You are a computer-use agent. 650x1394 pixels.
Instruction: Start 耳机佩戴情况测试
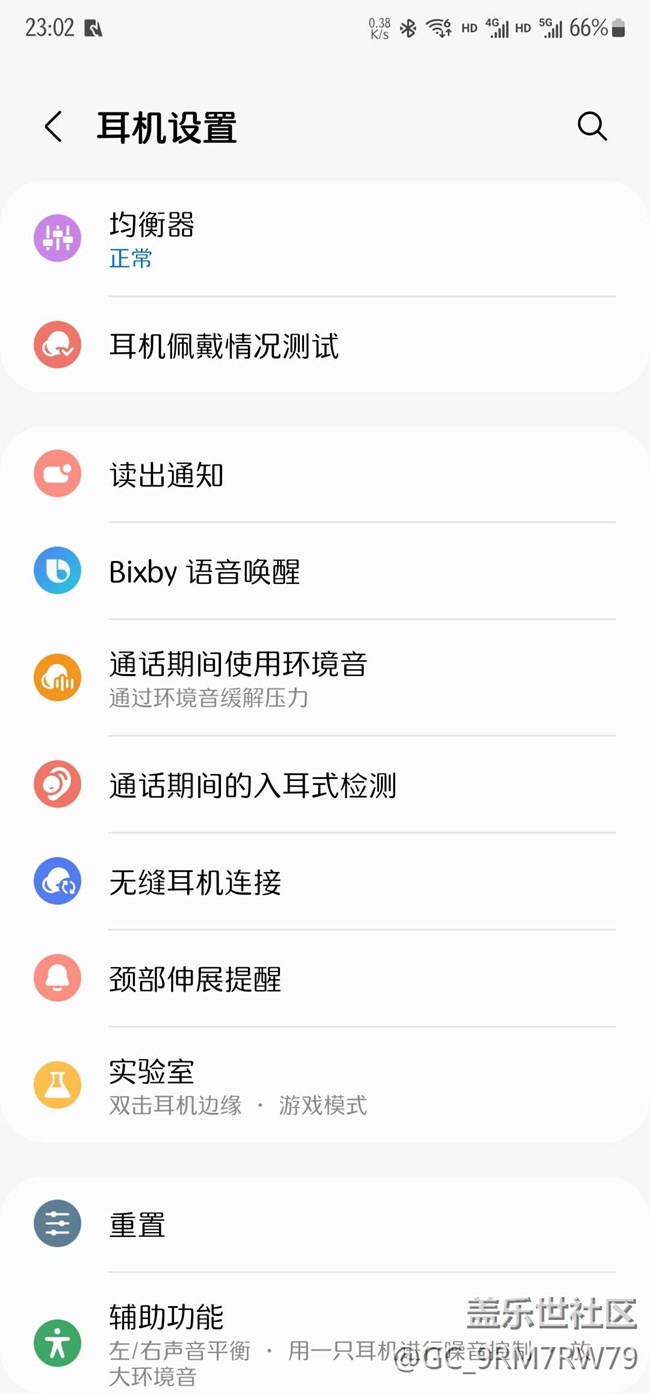(x=325, y=346)
